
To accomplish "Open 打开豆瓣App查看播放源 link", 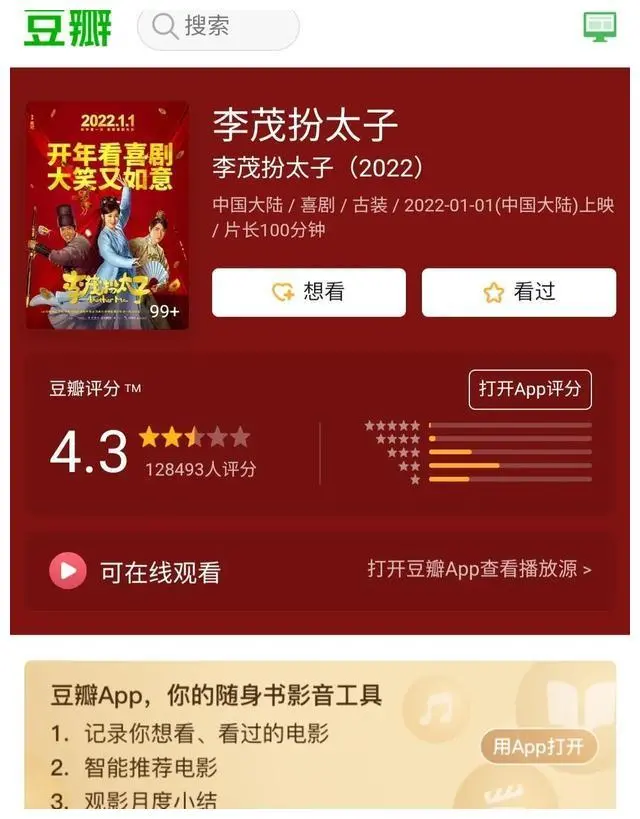I will (x=479, y=569).
